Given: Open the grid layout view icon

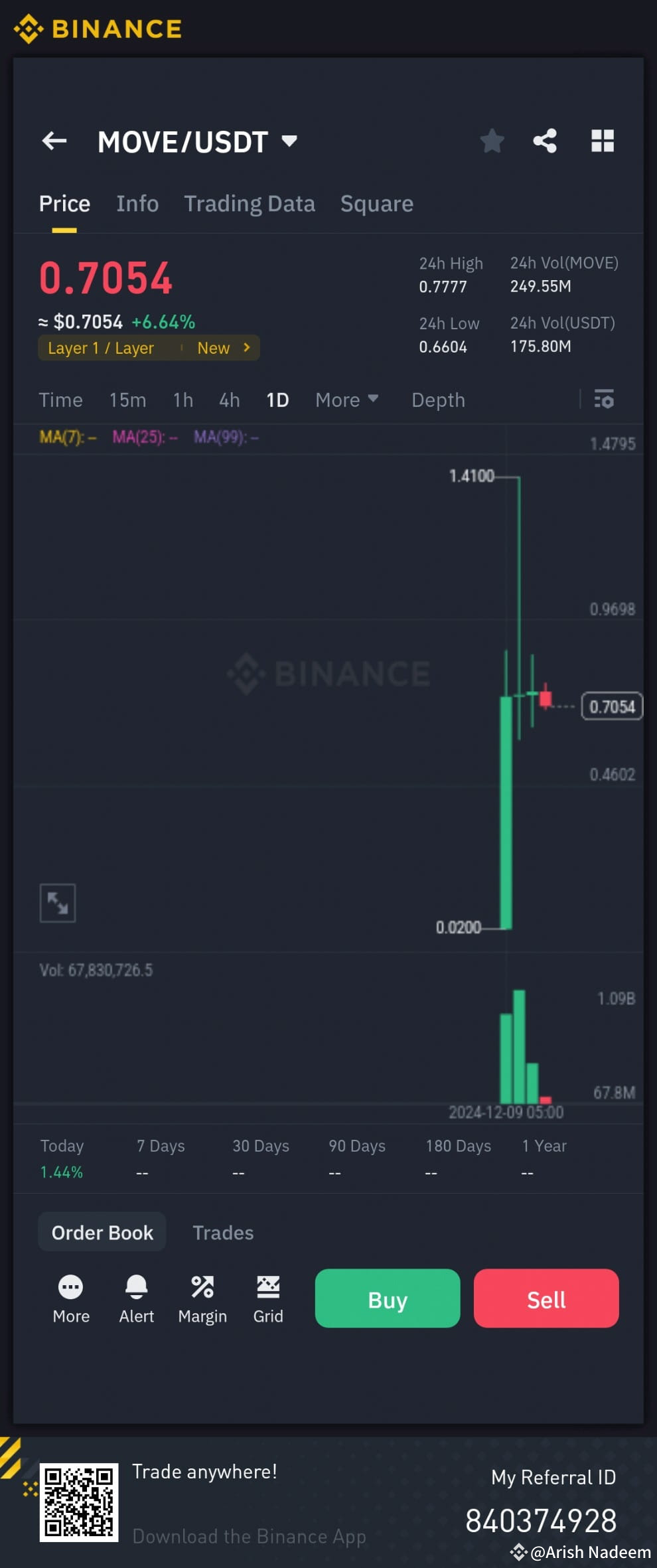Looking at the screenshot, I should pyautogui.click(x=601, y=141).
